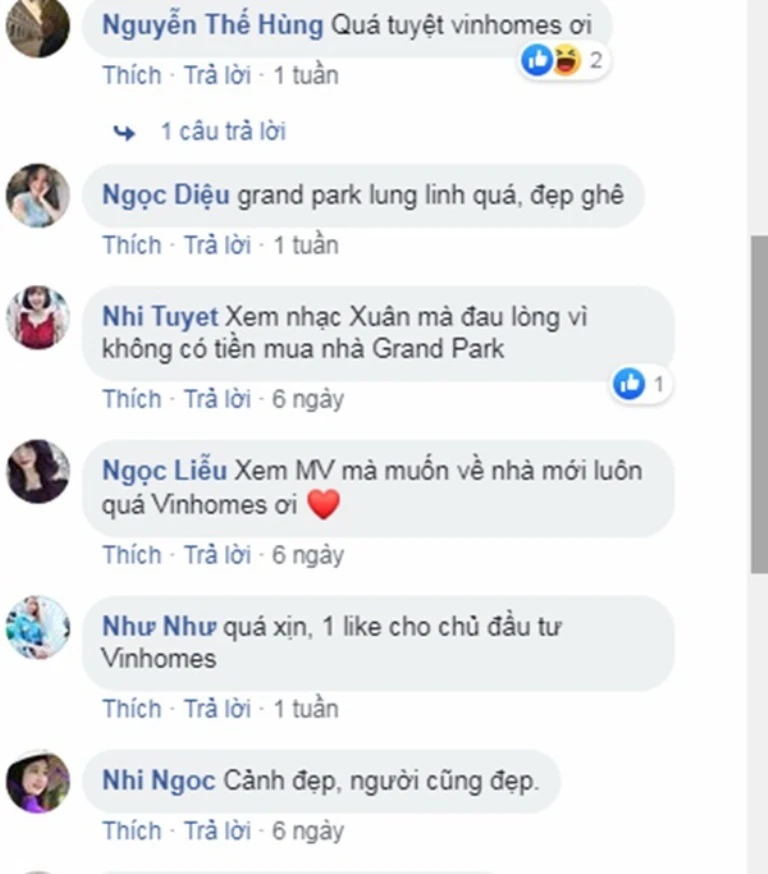View the like count on Nhi Tuyet's comment
Image resolution: width=768 pixels, height=874 pixels.
coord(641,383)
